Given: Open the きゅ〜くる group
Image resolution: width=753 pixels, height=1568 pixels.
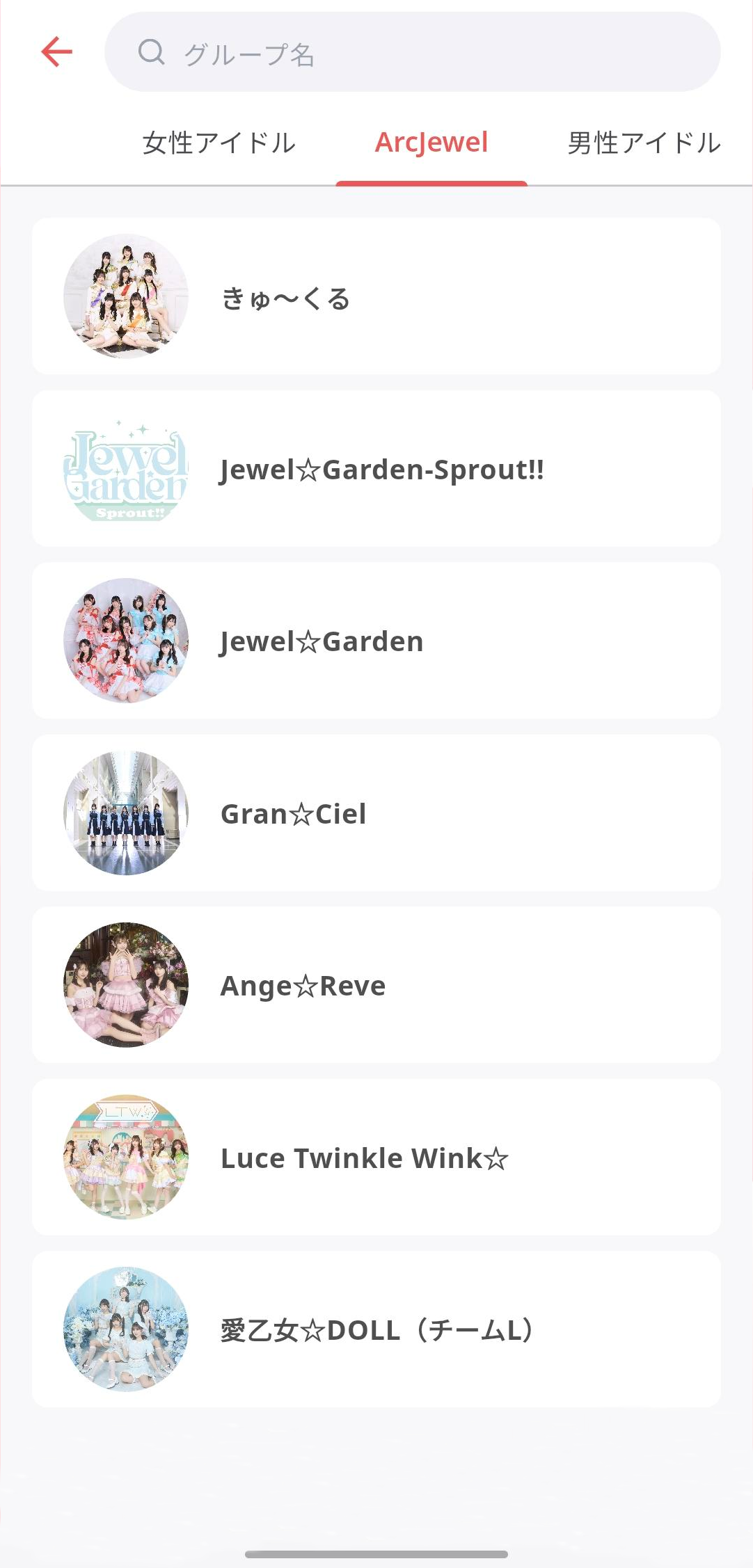Looking at the screenshot, I should coord(376,296).
